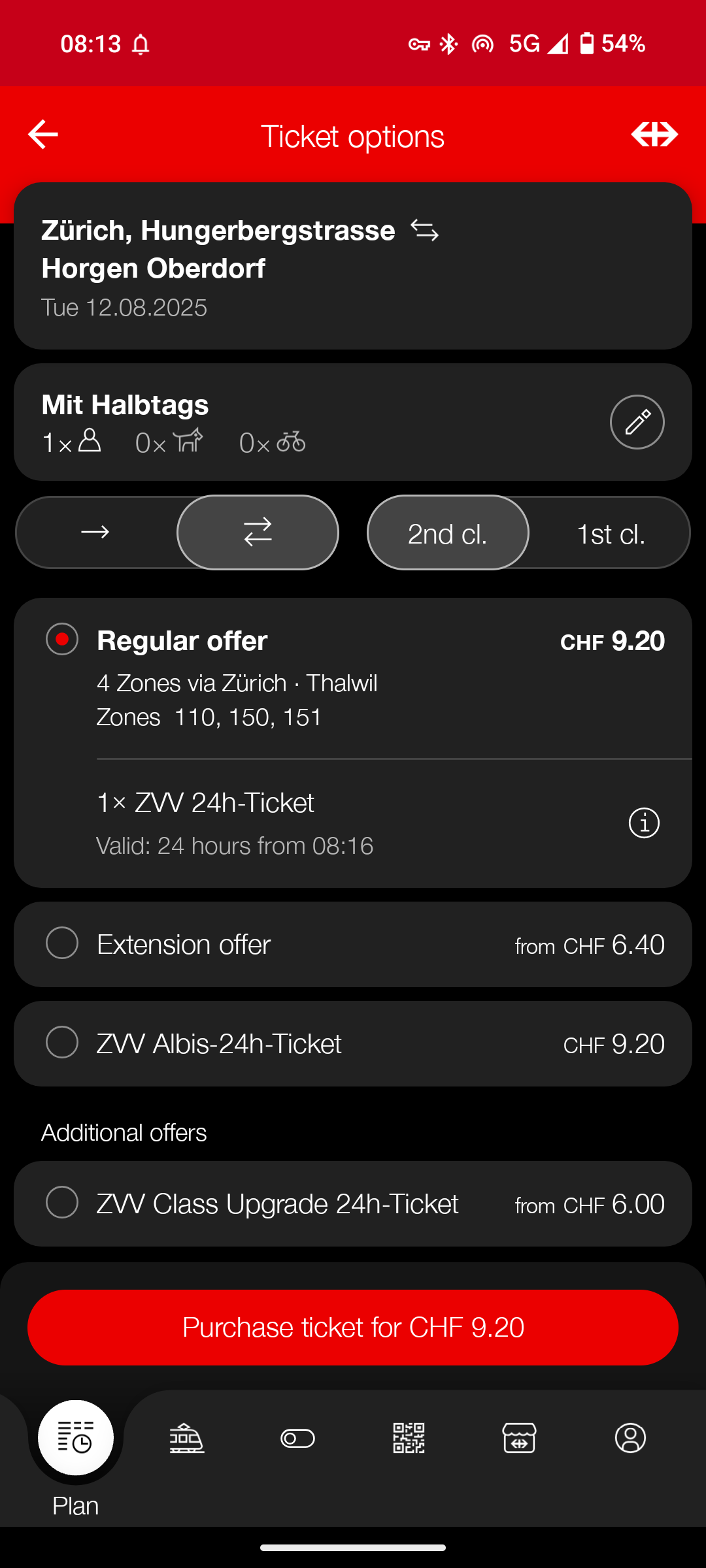706x1568 pixels.
Task: Tap the back arrow to leave Ticket options
Action: (x=42, y=134)
